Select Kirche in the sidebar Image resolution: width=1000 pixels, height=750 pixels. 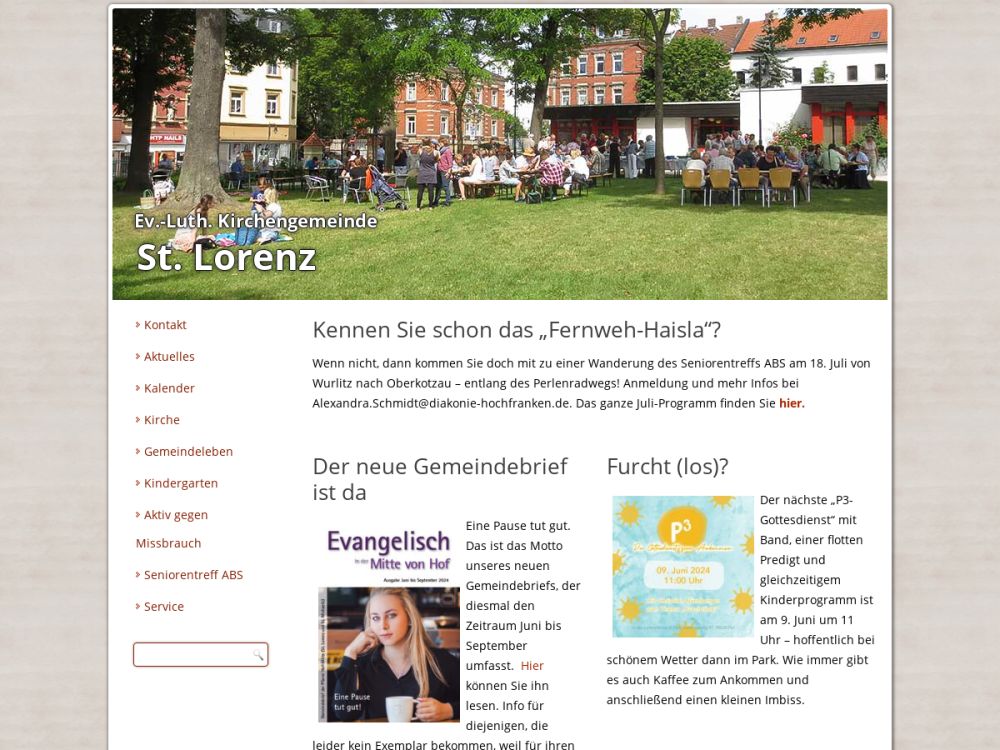pos(161,420)
